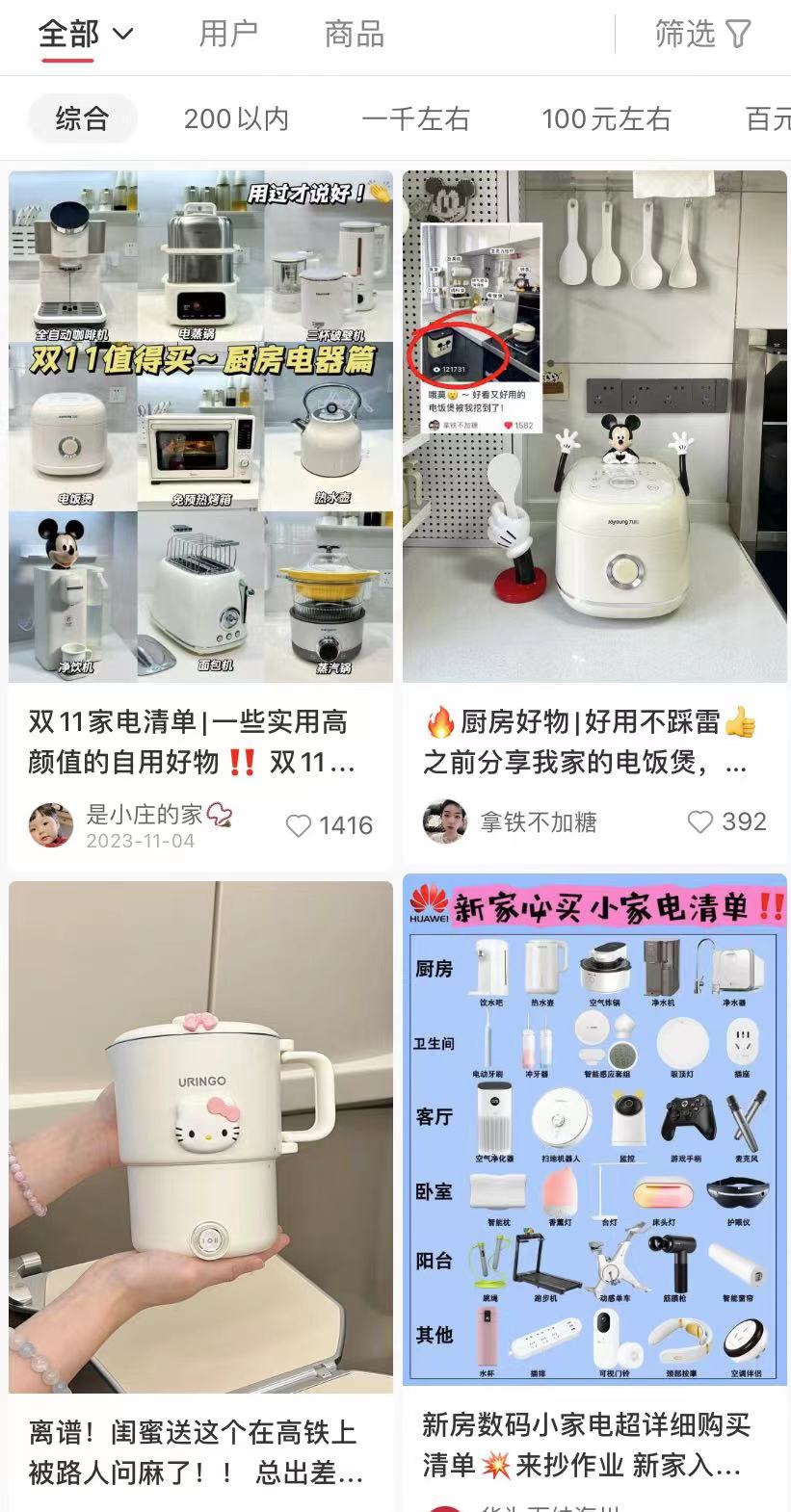Switch to the 商品 tab
This screenshot has width=791, height=1512.
coord(353,34)
